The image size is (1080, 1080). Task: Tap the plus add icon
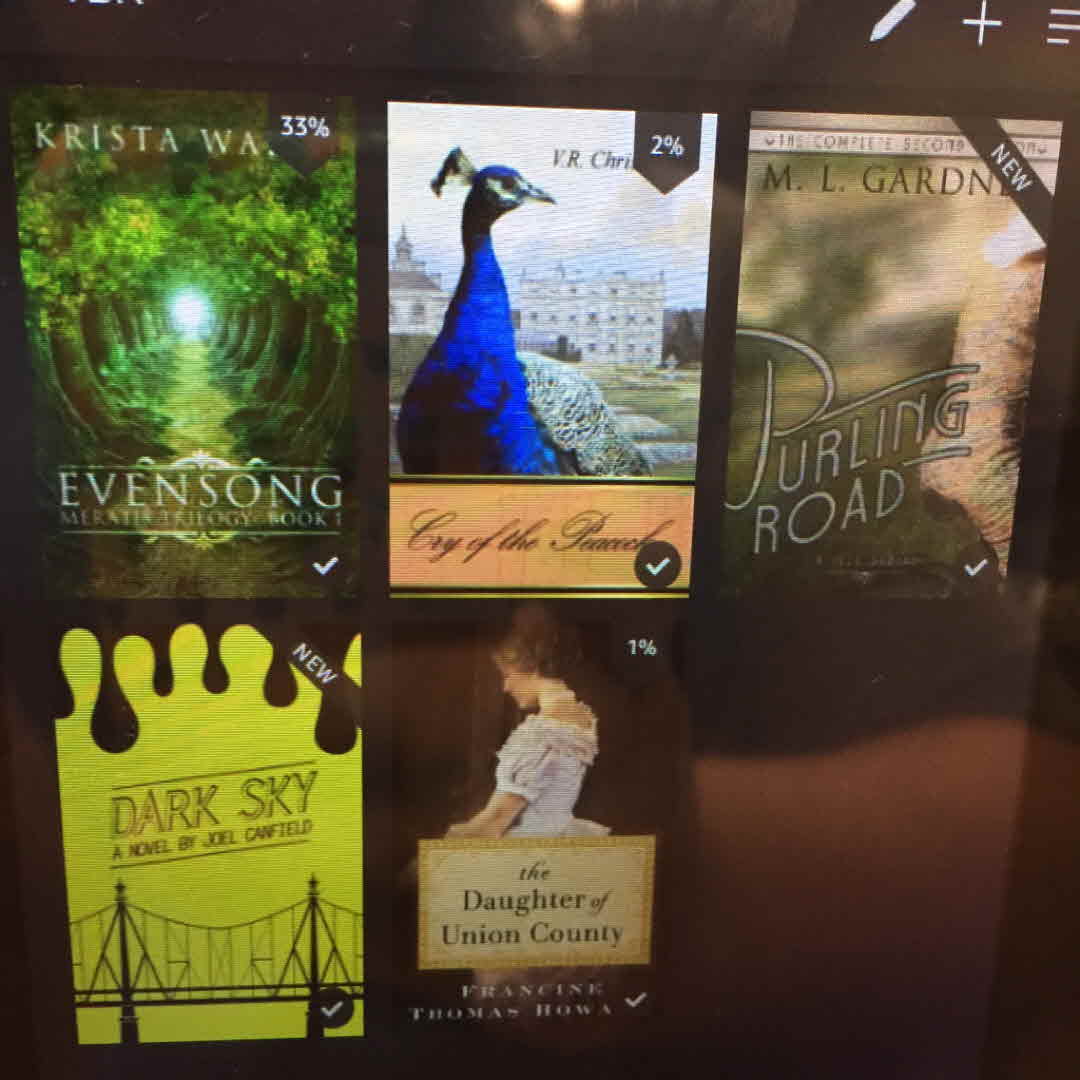[981, 24]
